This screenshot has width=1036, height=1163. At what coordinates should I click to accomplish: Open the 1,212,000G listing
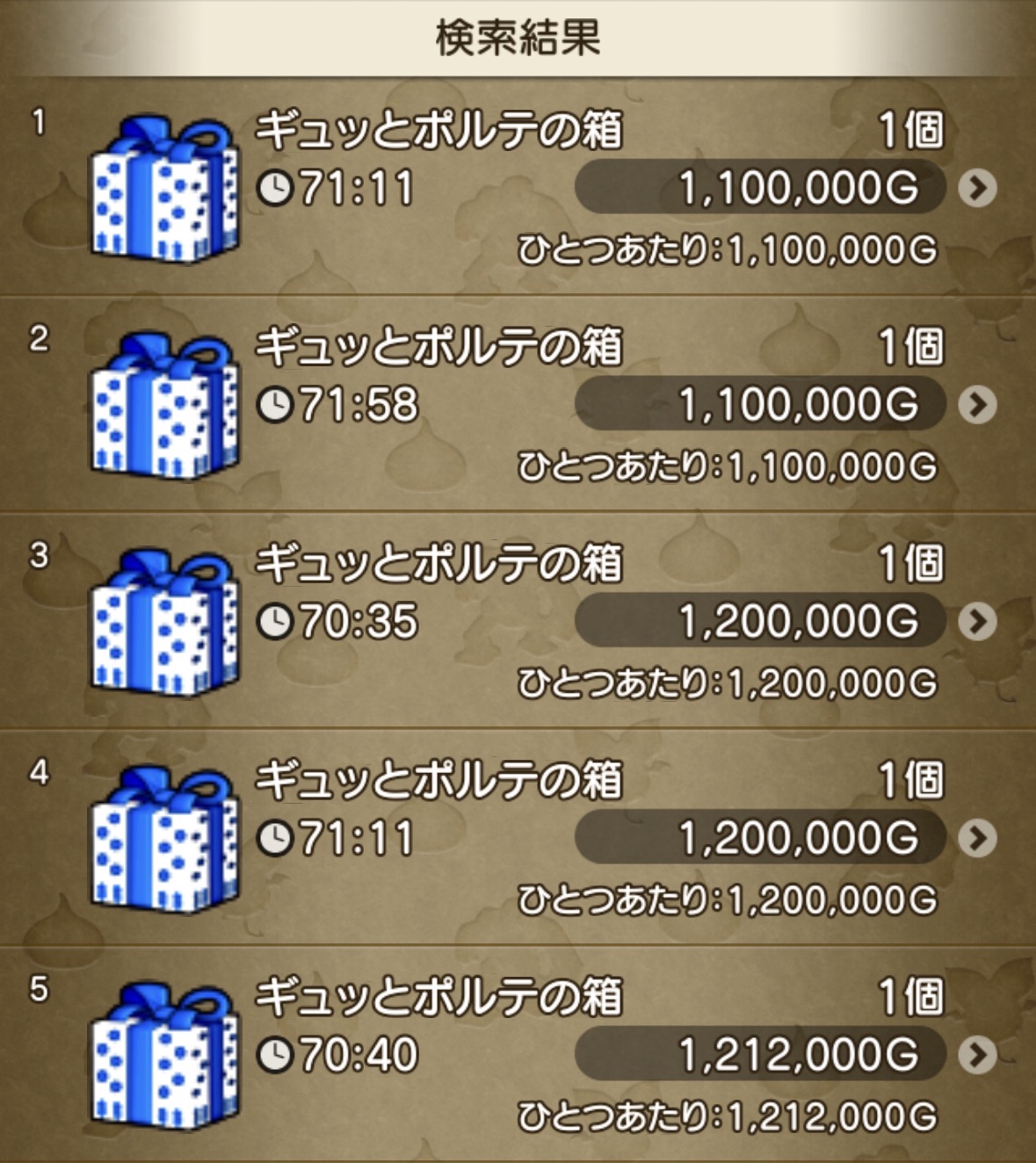click(x=977, y=1055)
